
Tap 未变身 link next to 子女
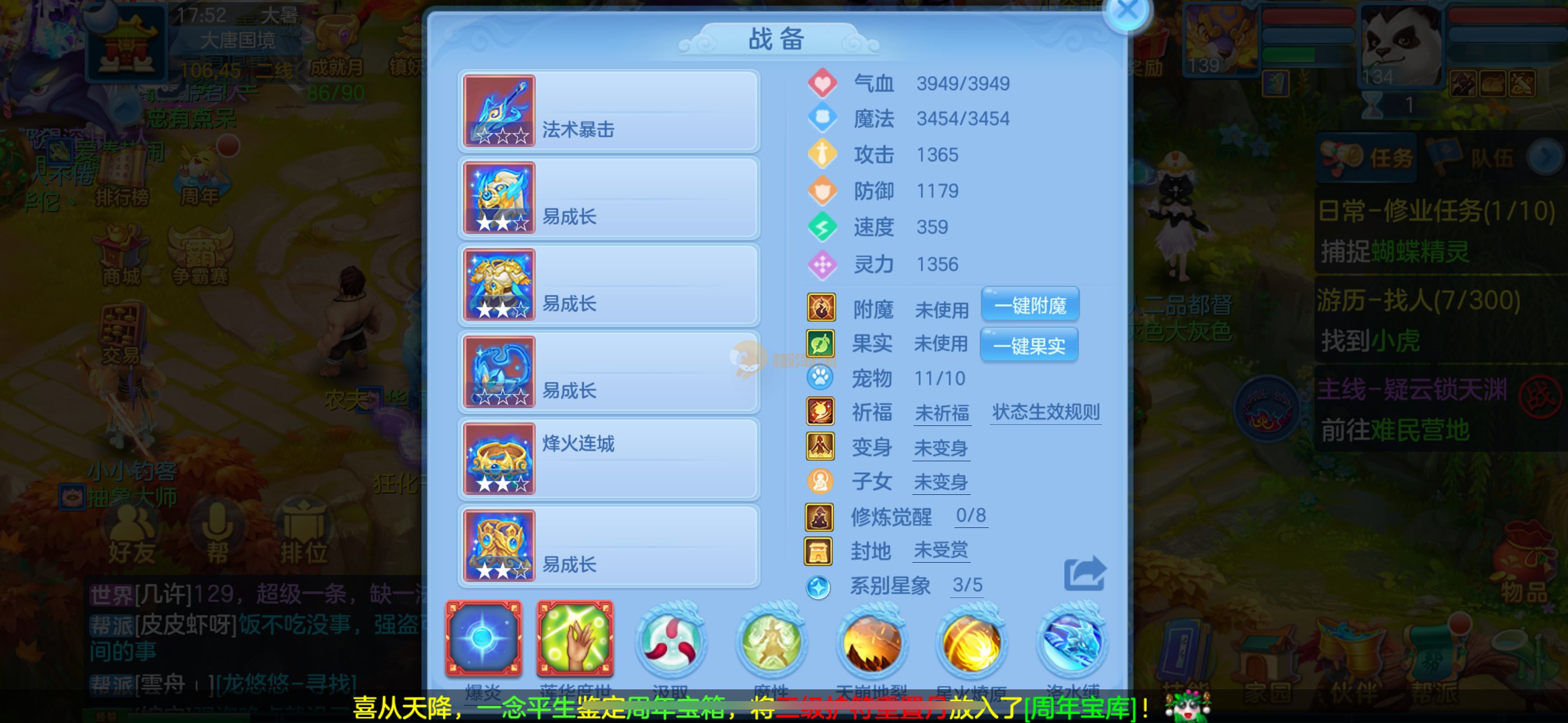(940, 482)
